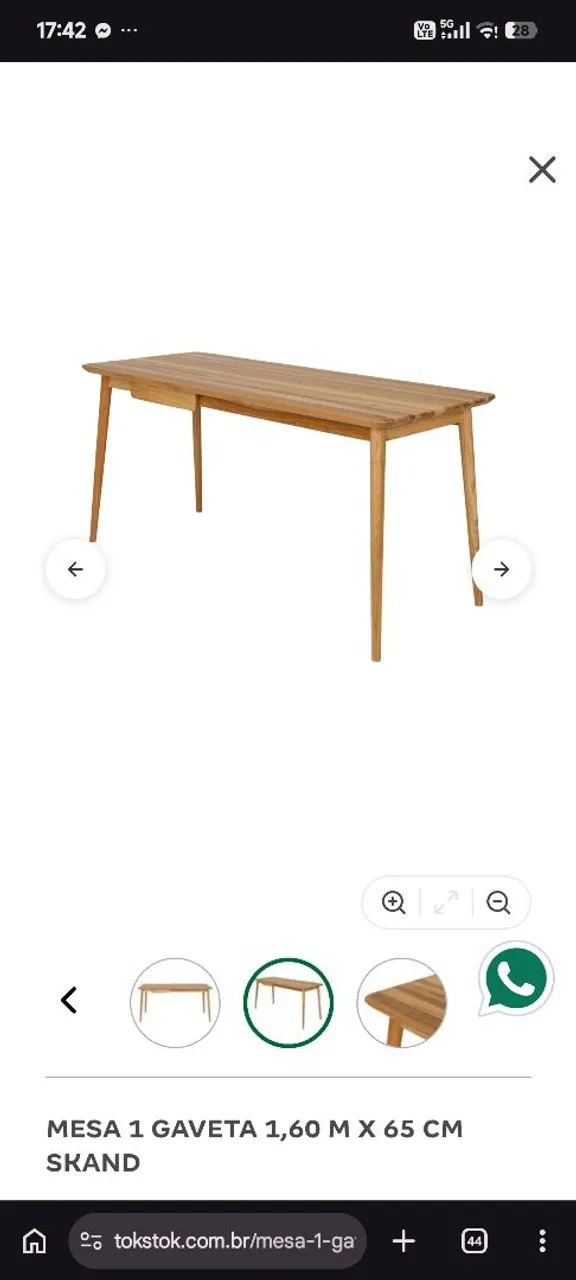Advance to the next product image
This screenshot has width=576, height=1280.
point(501,569)
